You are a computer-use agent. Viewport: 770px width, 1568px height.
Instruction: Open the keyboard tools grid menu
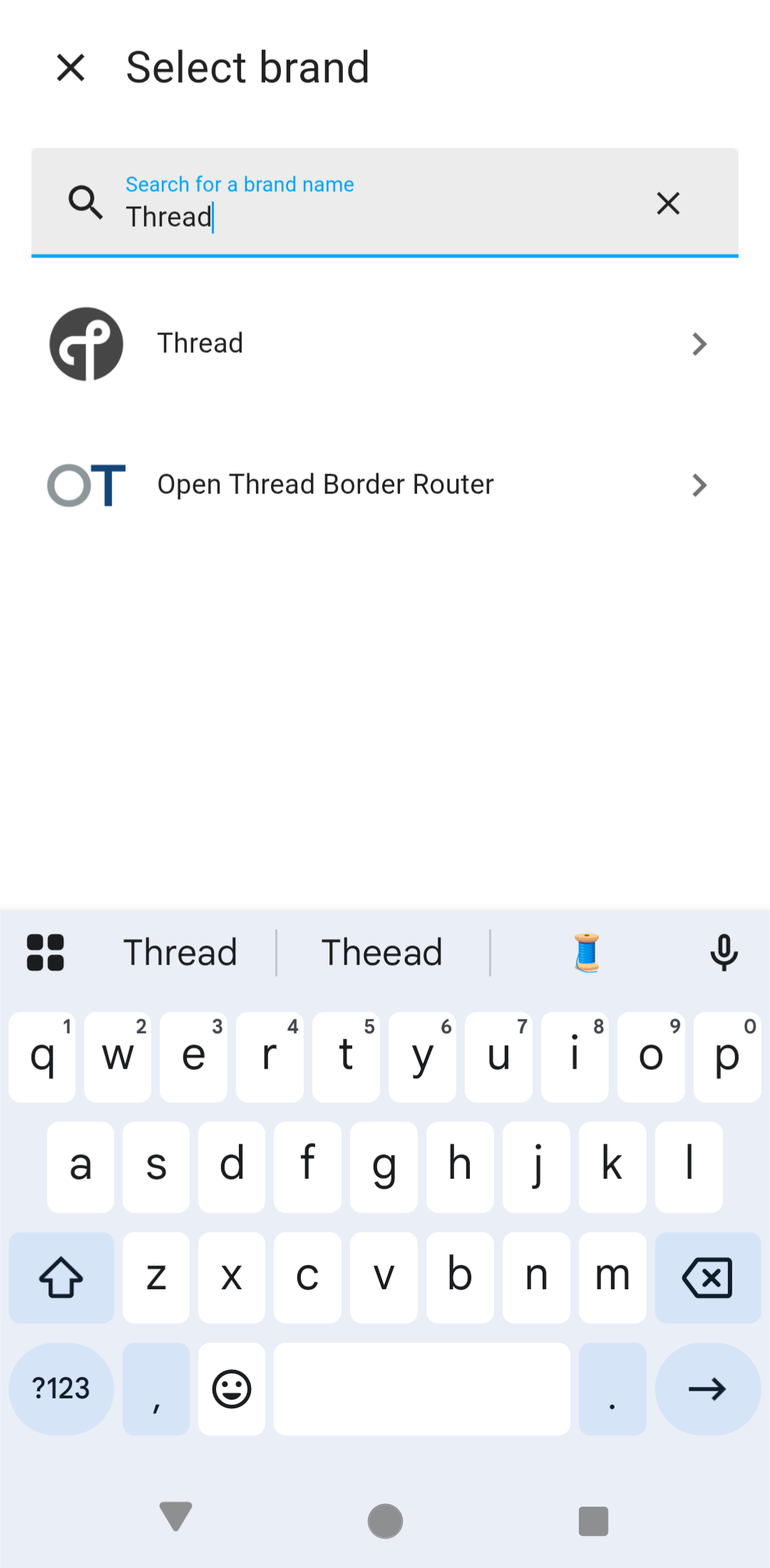coord(46,953)
